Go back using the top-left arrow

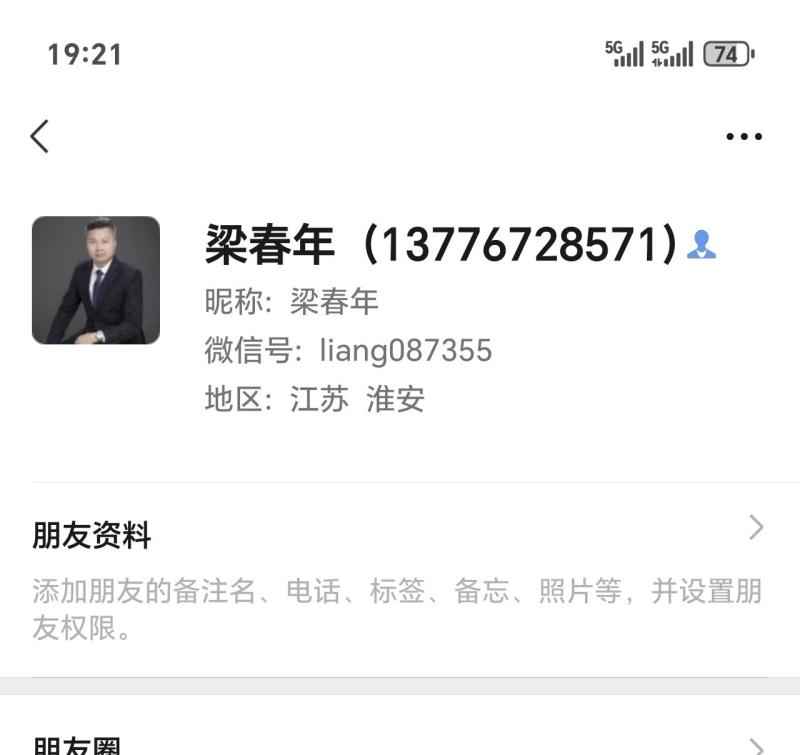40,136
